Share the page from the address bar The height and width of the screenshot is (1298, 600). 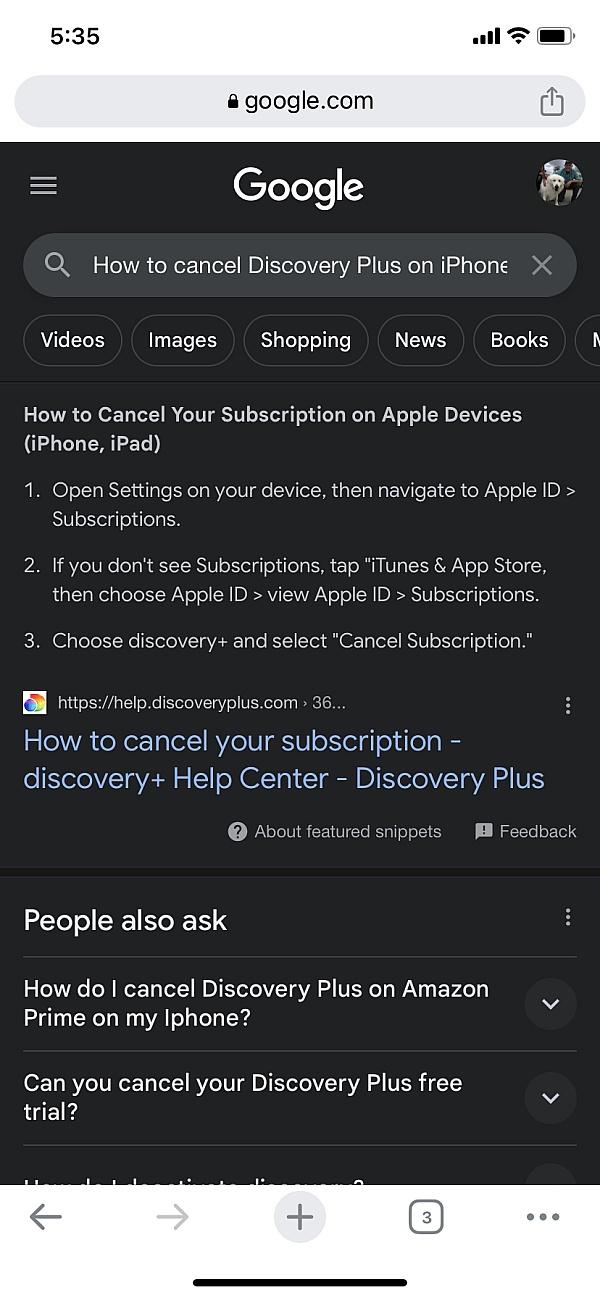tap(552, 100)
